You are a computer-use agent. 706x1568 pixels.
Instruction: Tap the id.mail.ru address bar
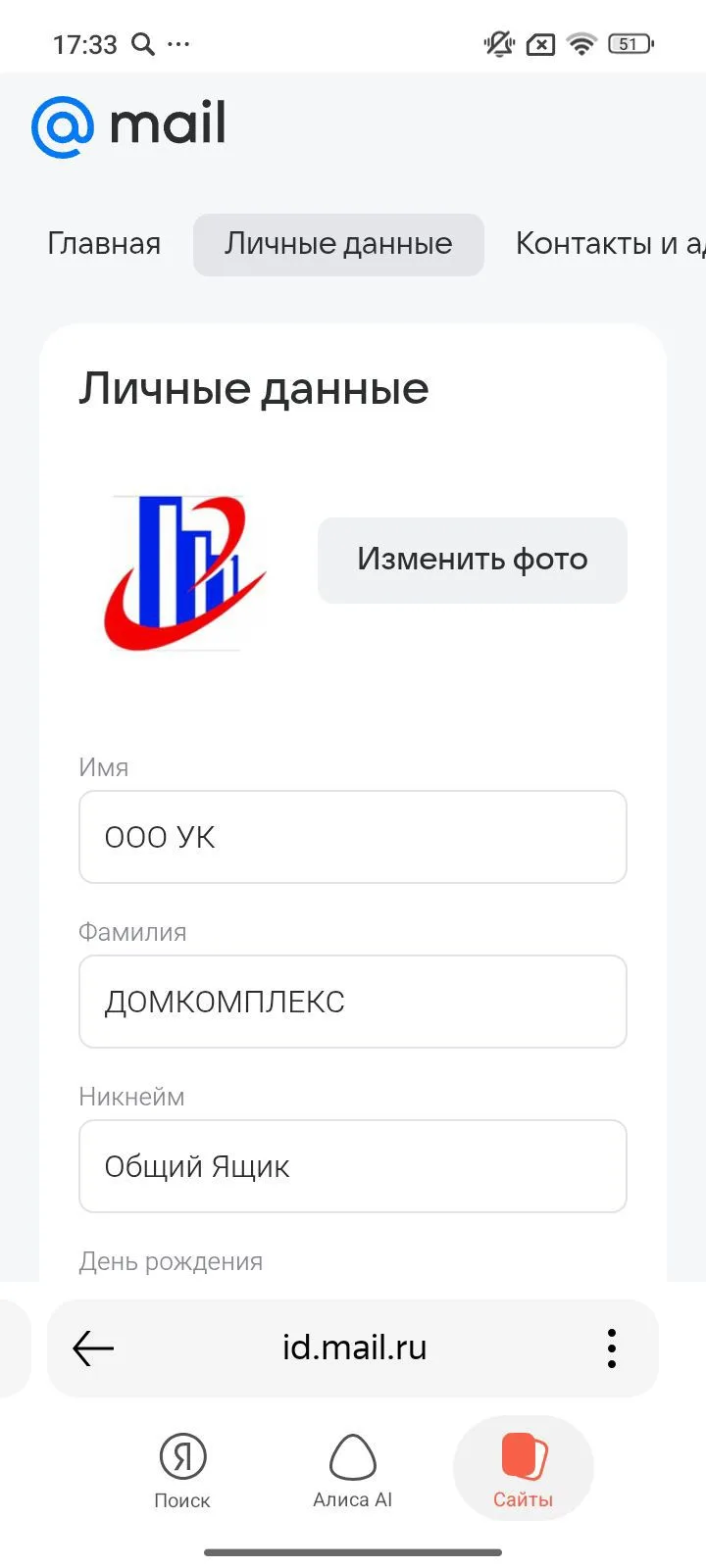click(354, 1348)
